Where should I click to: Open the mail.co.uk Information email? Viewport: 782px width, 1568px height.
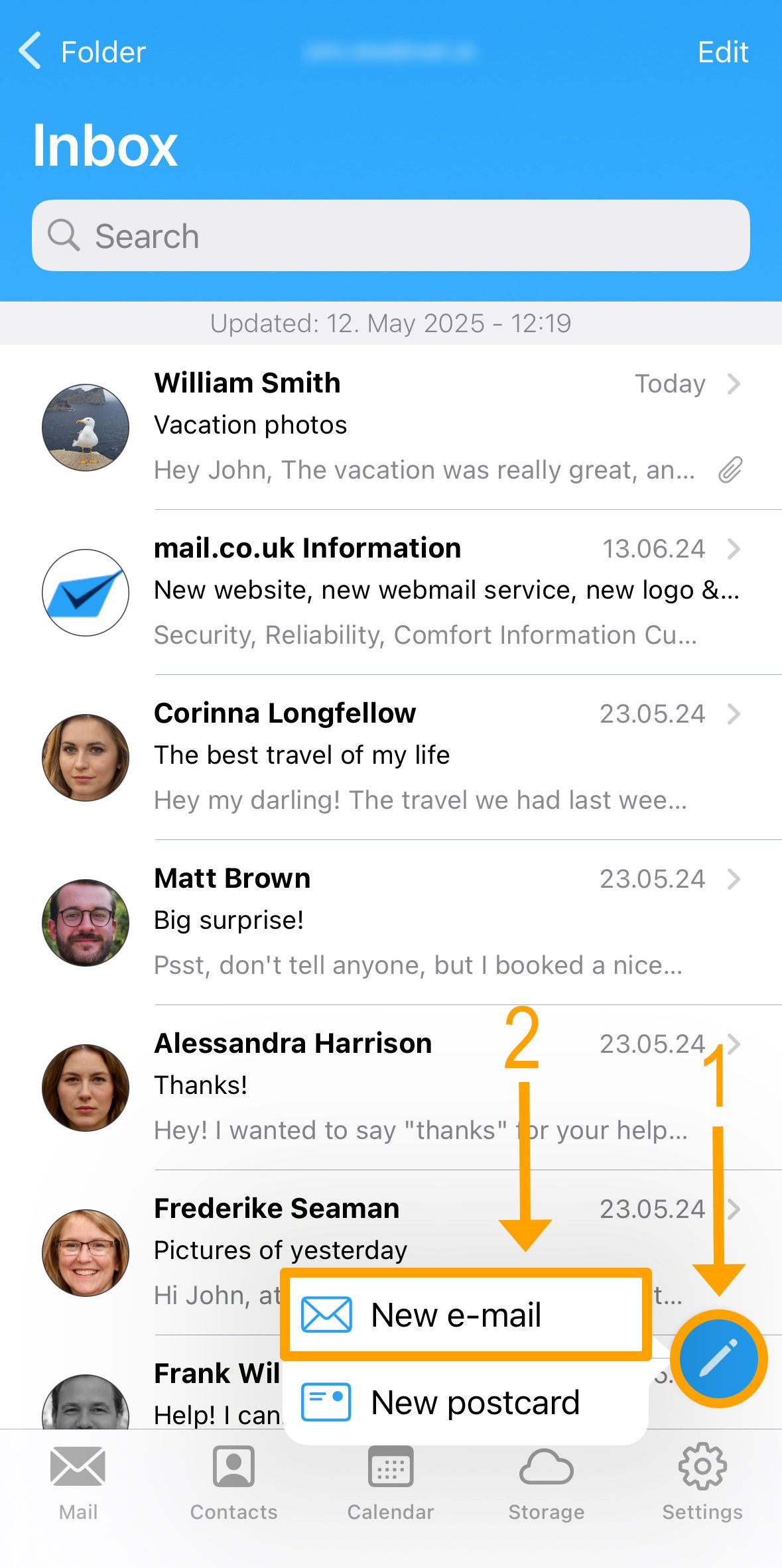(424, 591)
